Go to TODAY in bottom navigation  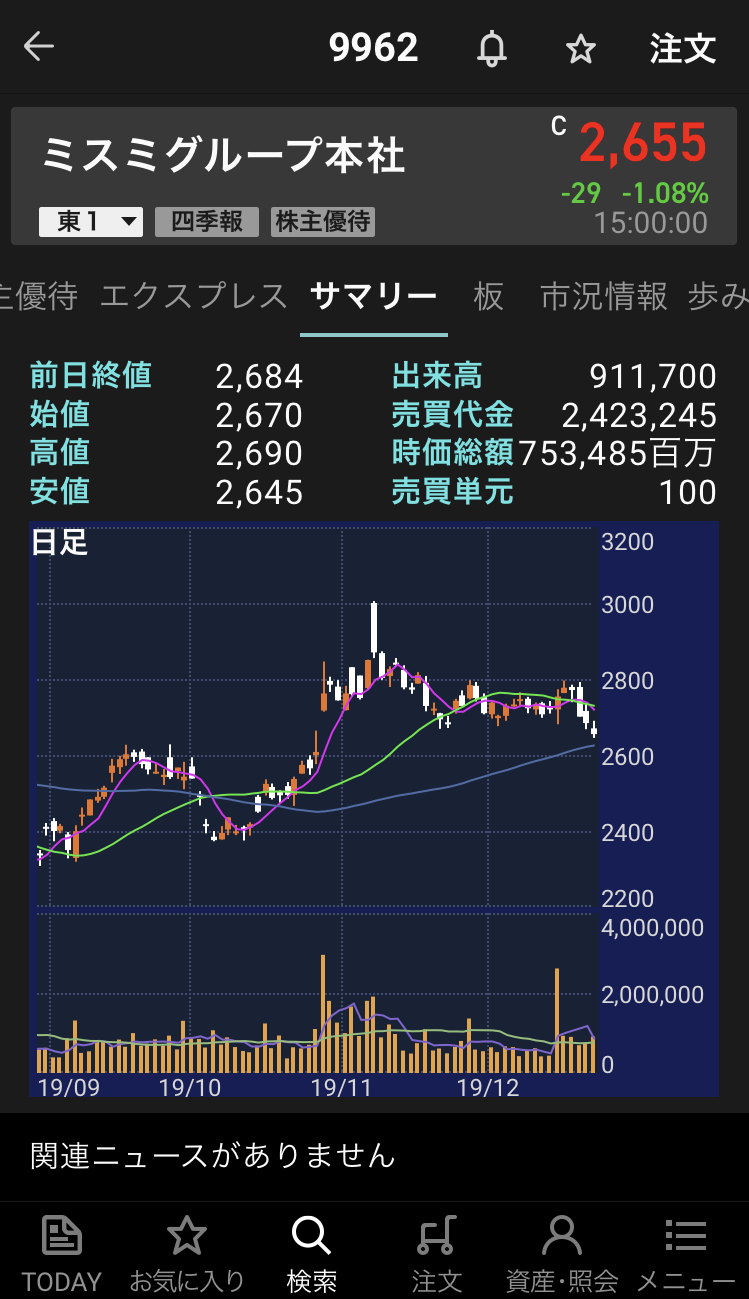[62, 1253]
